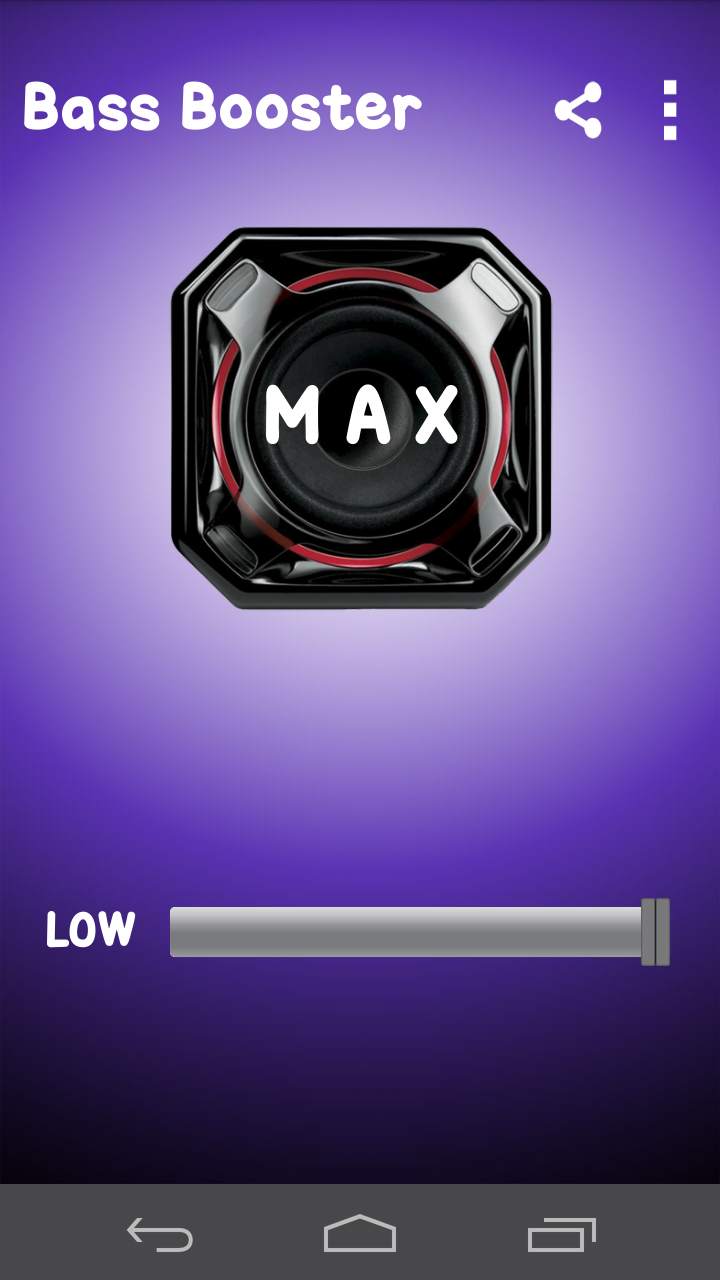Image resolution: width=720 pixels, height=1280 pixels.
Task: Go back with the system back button
Action: [160, 1234]
